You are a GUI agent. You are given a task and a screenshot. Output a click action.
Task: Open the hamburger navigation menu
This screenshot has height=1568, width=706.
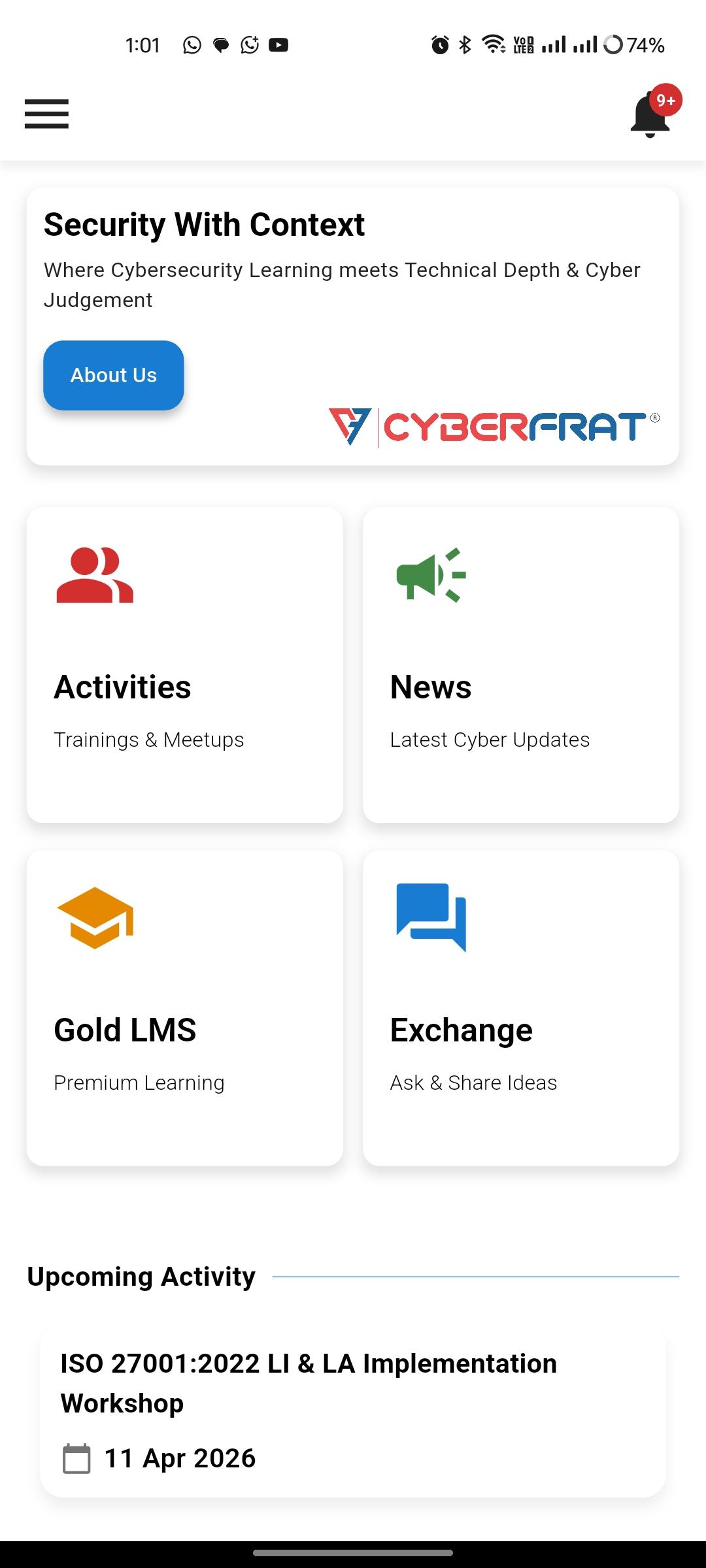coord(46,114)
